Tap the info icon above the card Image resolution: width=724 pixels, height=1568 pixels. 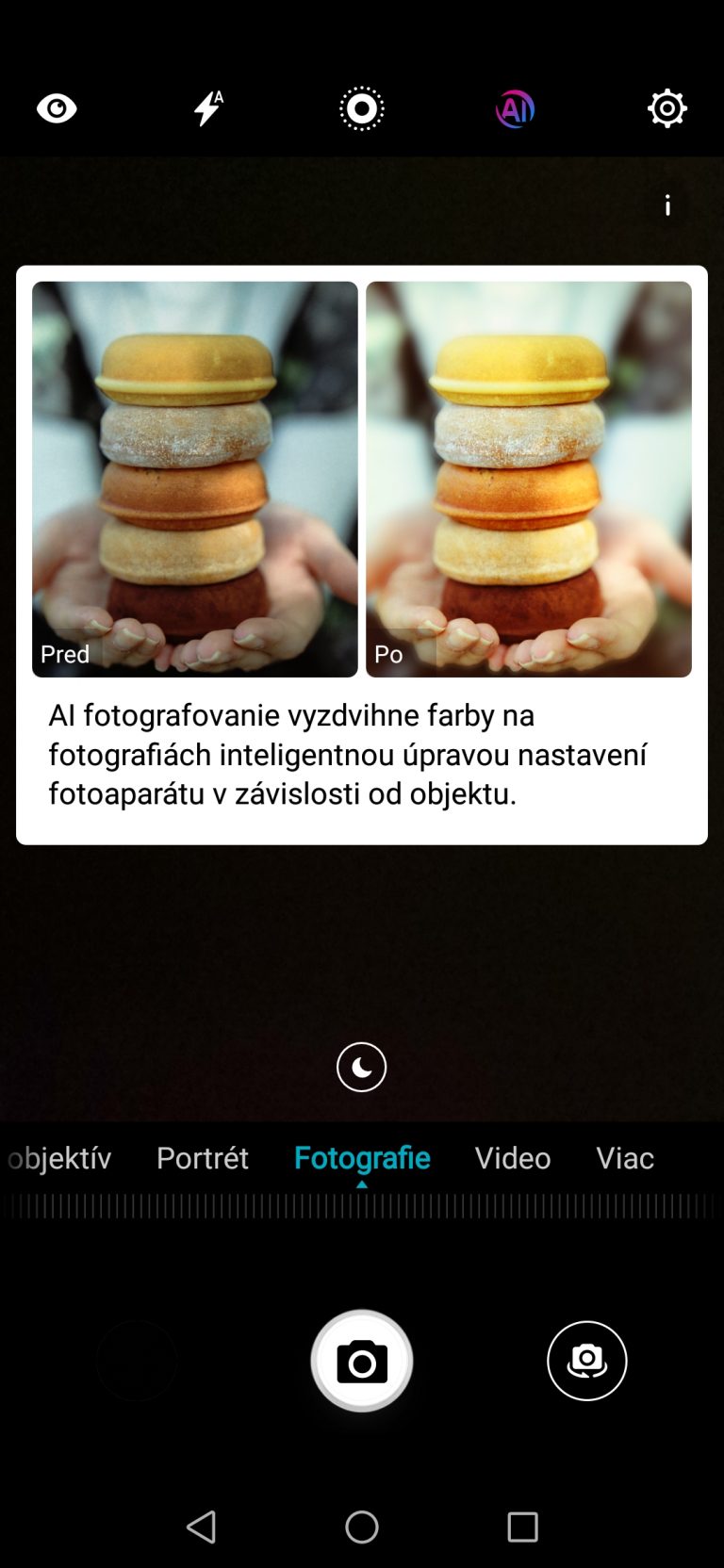(667, 205)
